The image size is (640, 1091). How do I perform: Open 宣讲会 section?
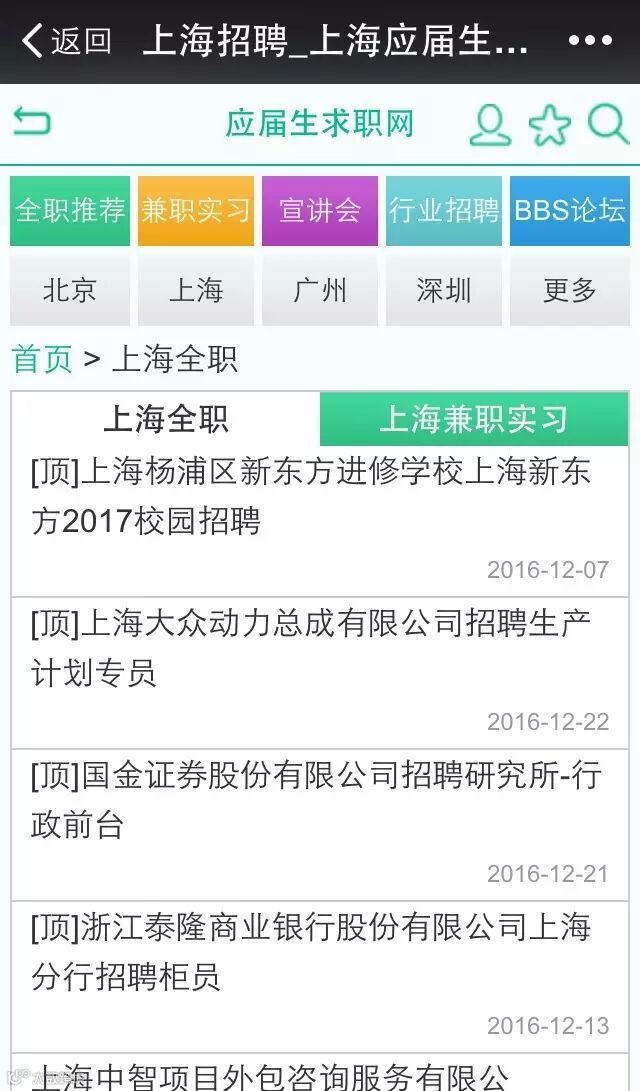320,210
